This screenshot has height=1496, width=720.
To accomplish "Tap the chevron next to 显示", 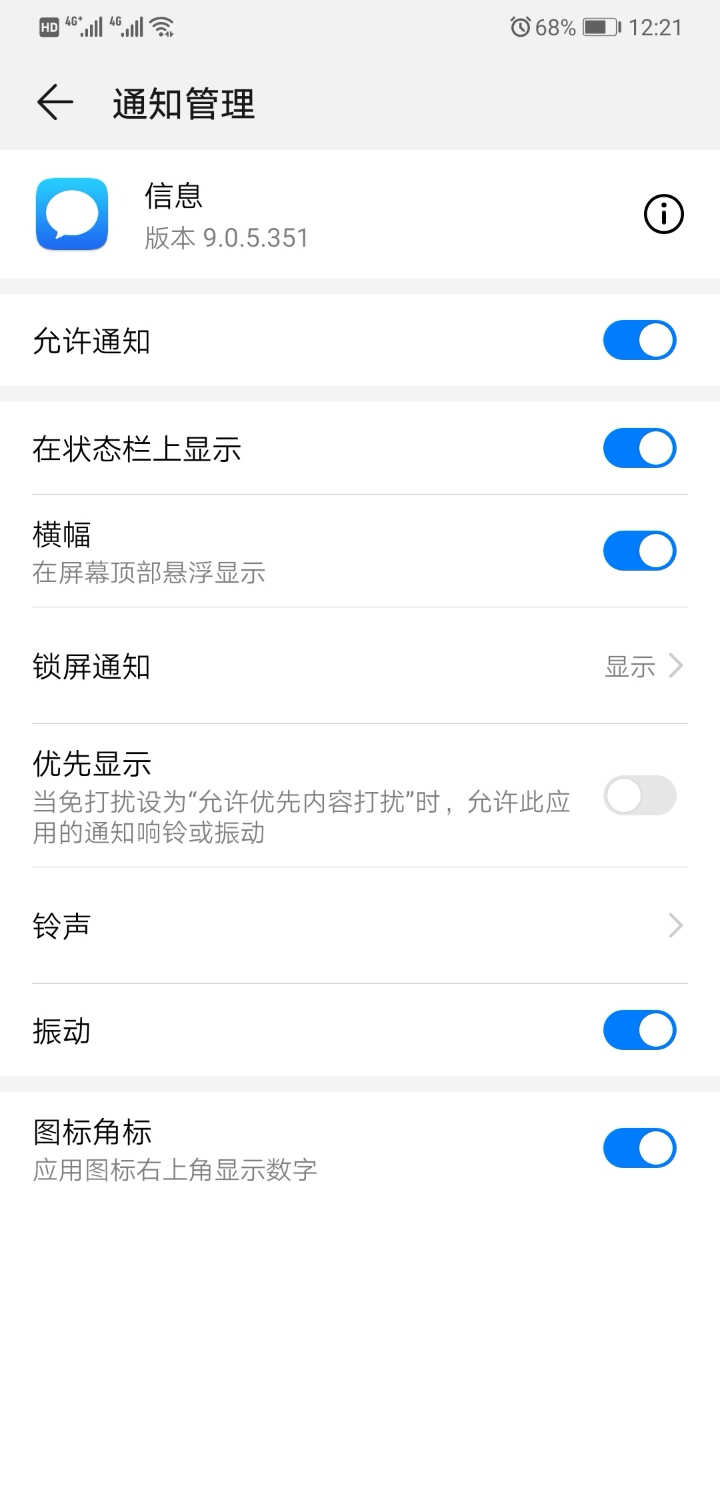I will (675, 666).
